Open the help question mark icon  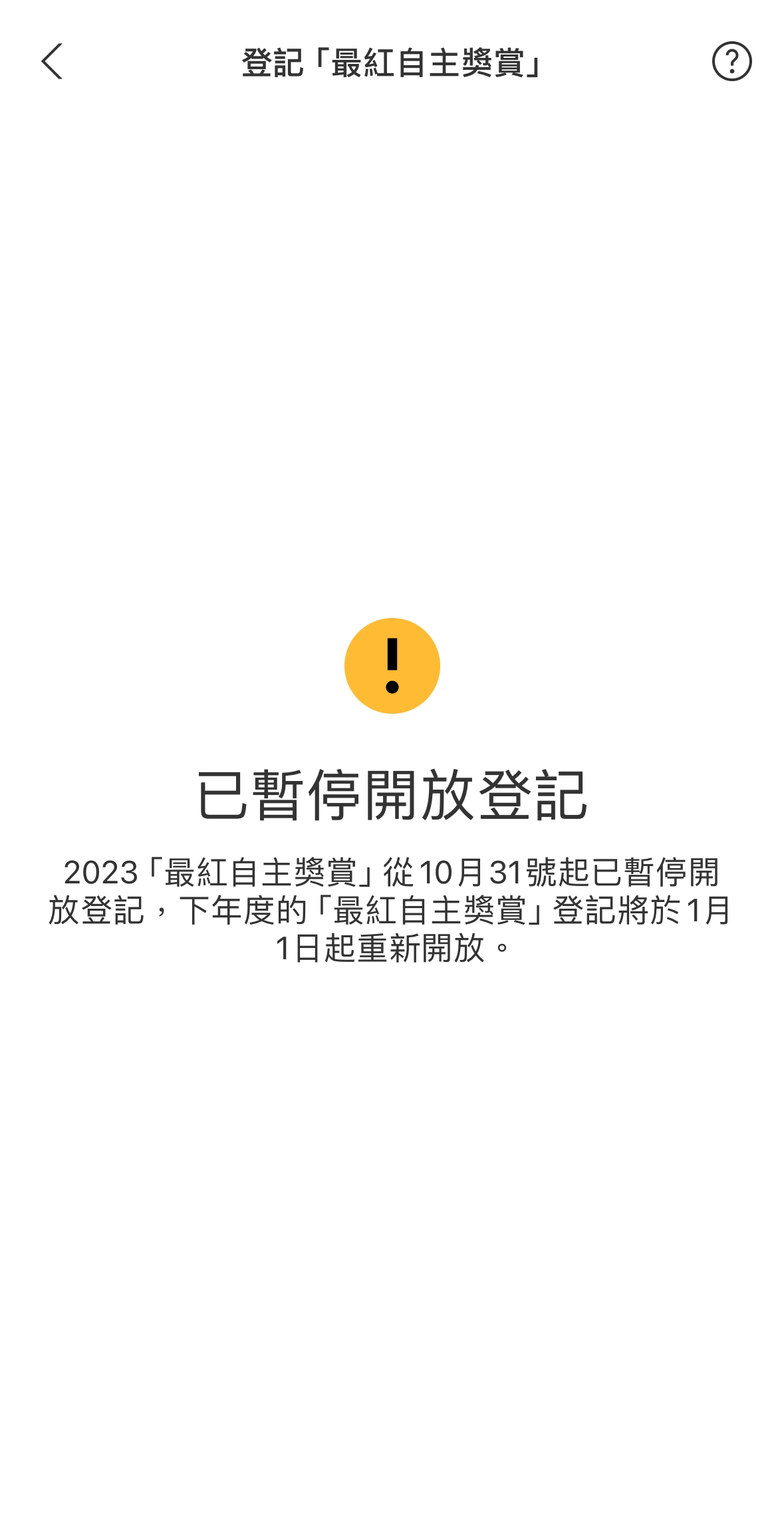click(x=731, y=61)
